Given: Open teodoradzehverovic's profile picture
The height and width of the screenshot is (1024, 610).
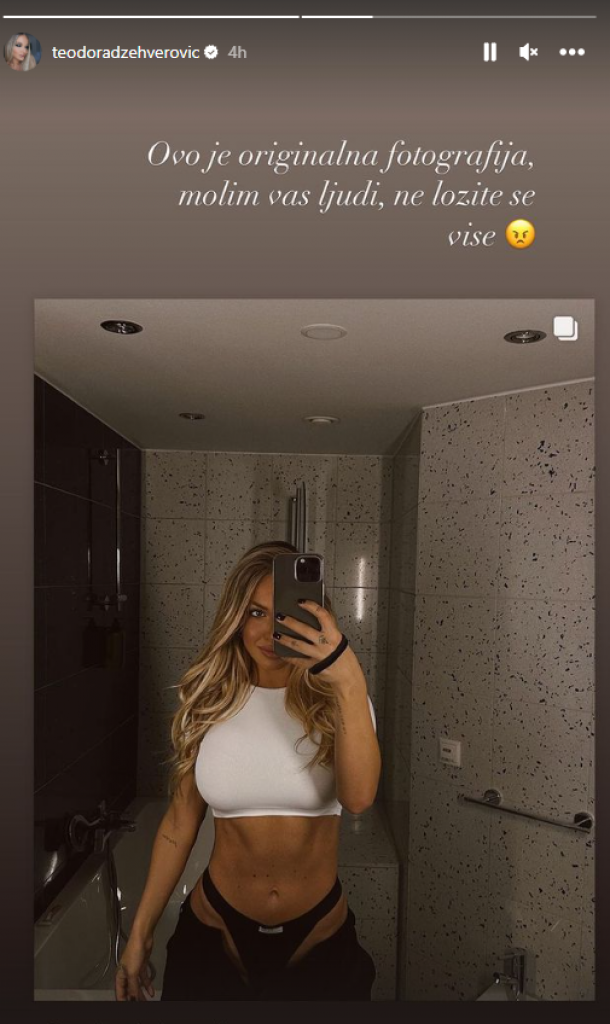Looking at the screenshot, I should 23,52.
